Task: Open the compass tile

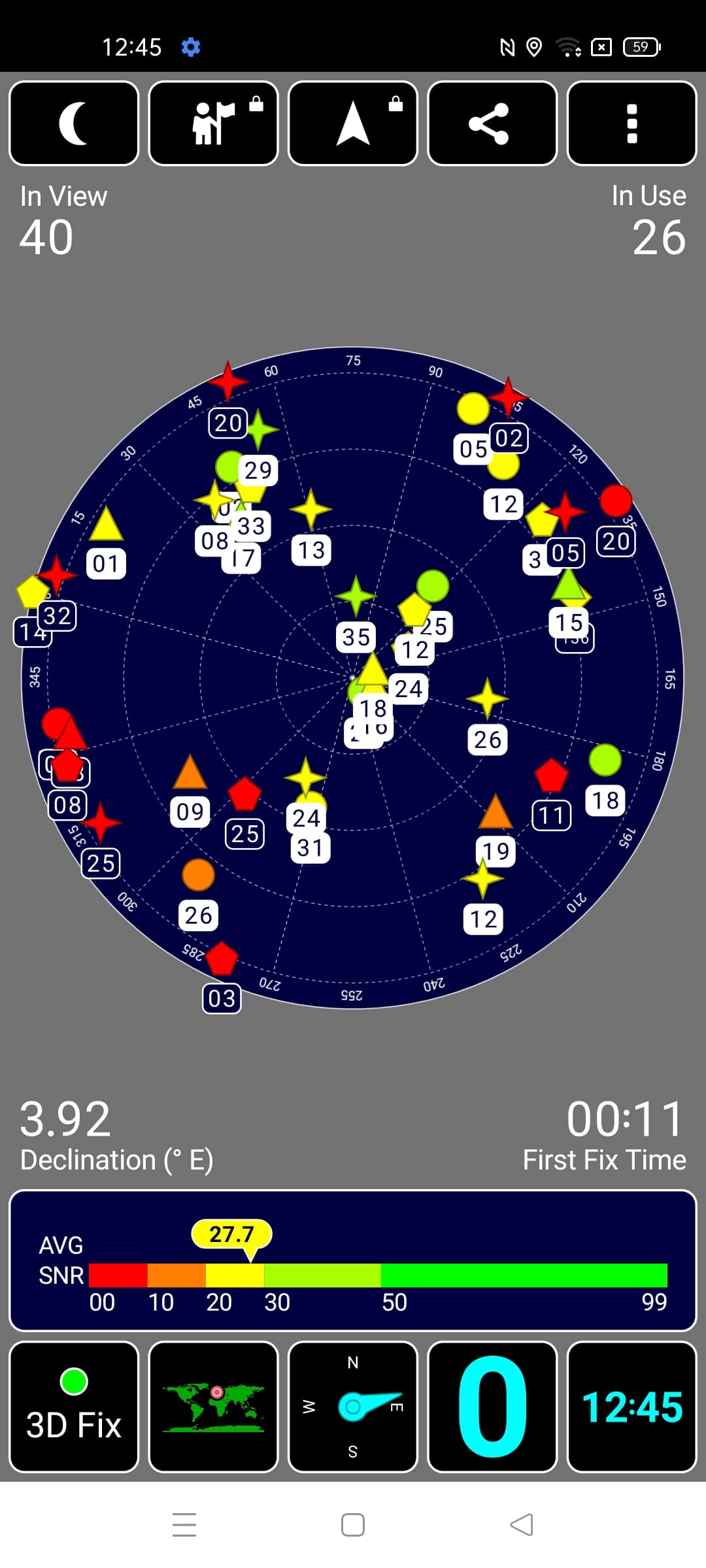Action: (353, 1407)
